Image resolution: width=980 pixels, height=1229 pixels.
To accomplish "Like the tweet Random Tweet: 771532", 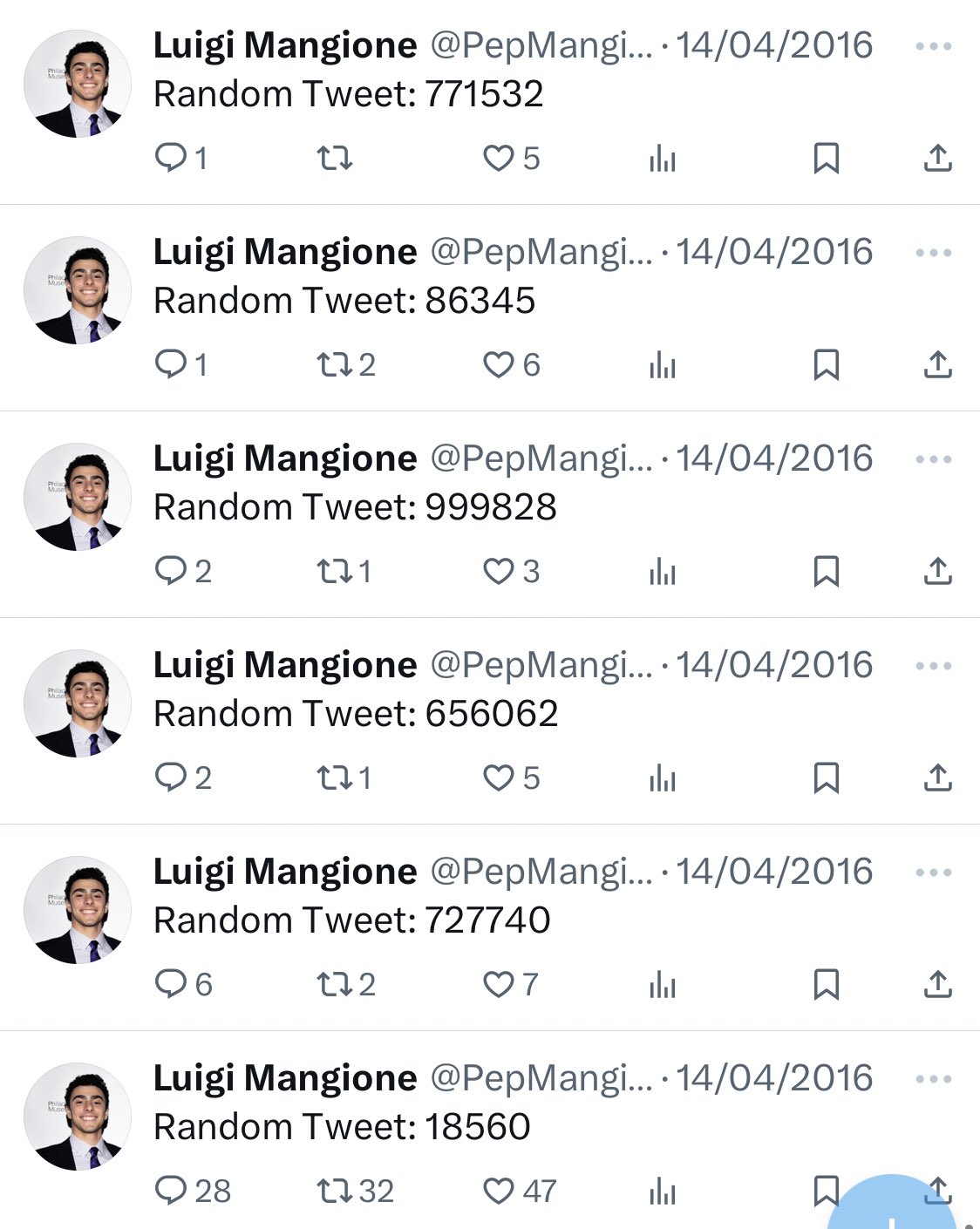I will pyautogui.click(x=499, y=159).
